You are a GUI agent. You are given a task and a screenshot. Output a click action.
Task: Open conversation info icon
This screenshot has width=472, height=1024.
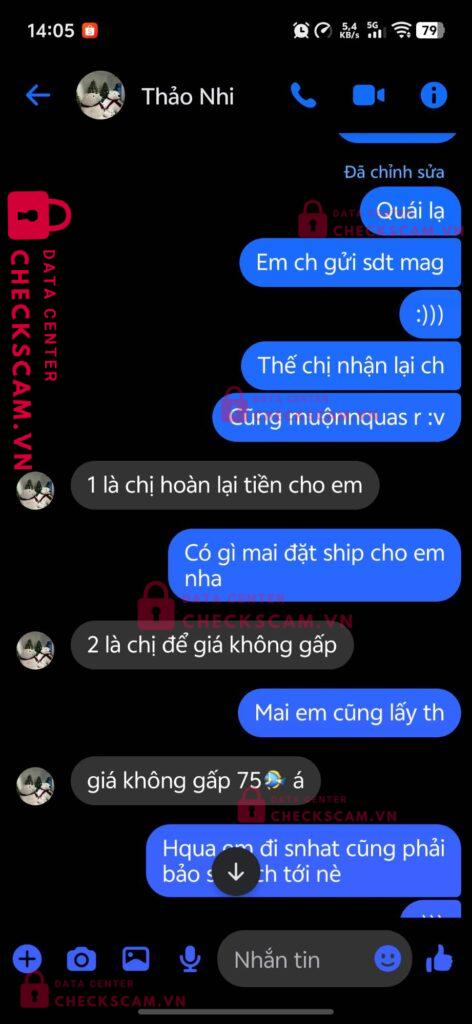pyautogui.click(x=433, y=95)
